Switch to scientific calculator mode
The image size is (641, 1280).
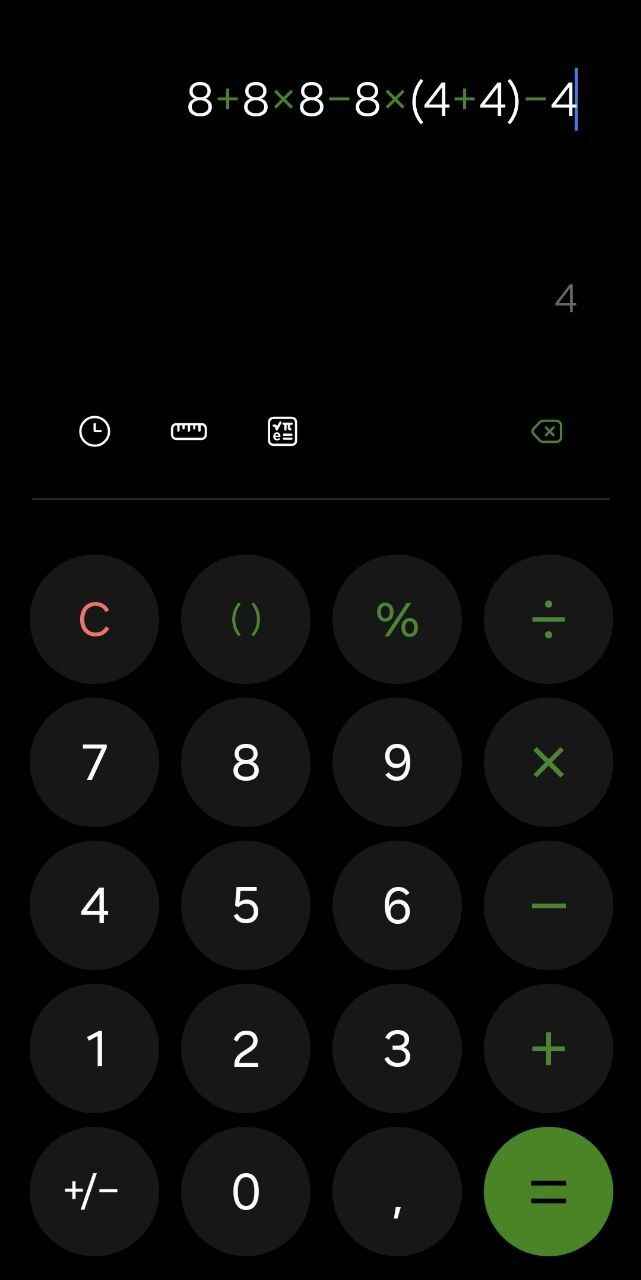pyautogui.click(x=282, y=431)
